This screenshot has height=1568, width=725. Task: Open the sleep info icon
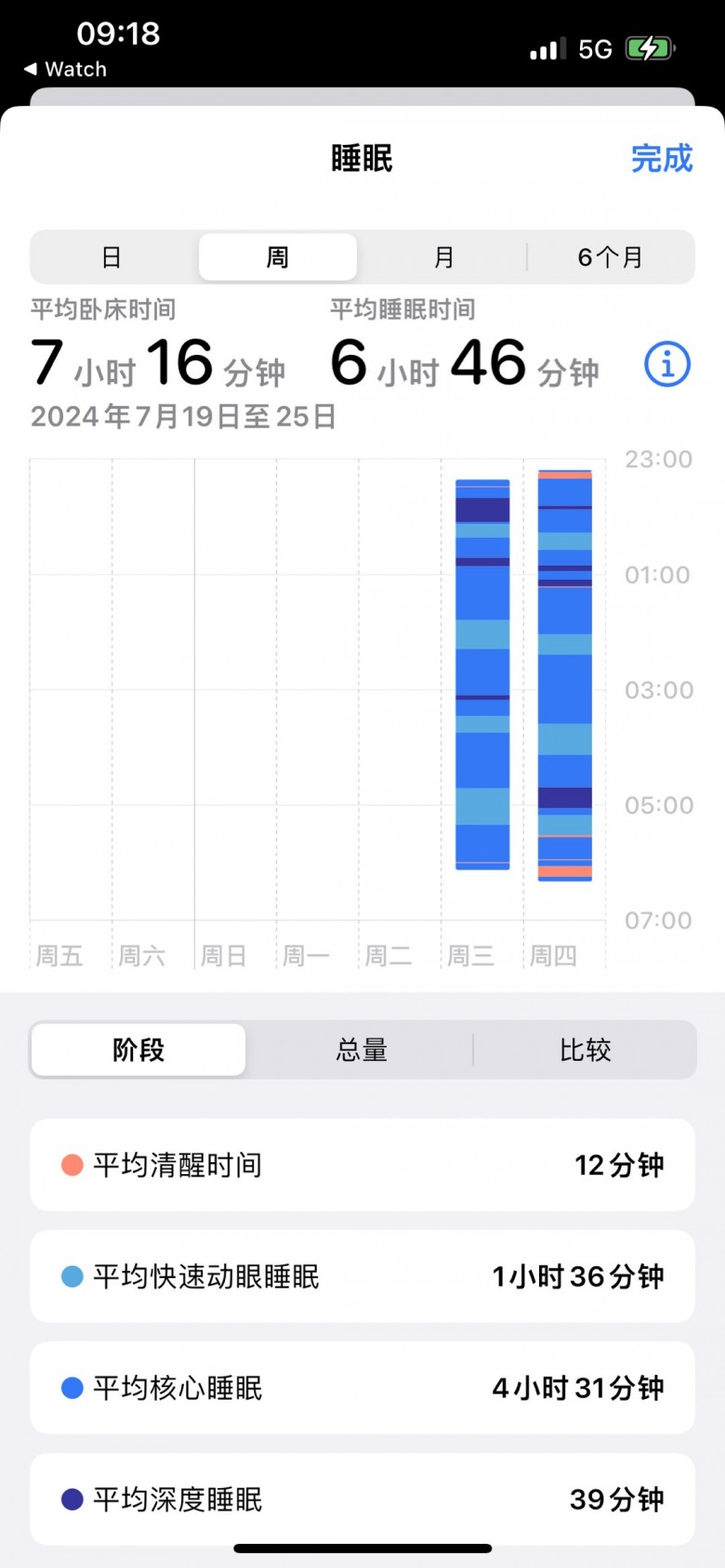coord(667,363)
